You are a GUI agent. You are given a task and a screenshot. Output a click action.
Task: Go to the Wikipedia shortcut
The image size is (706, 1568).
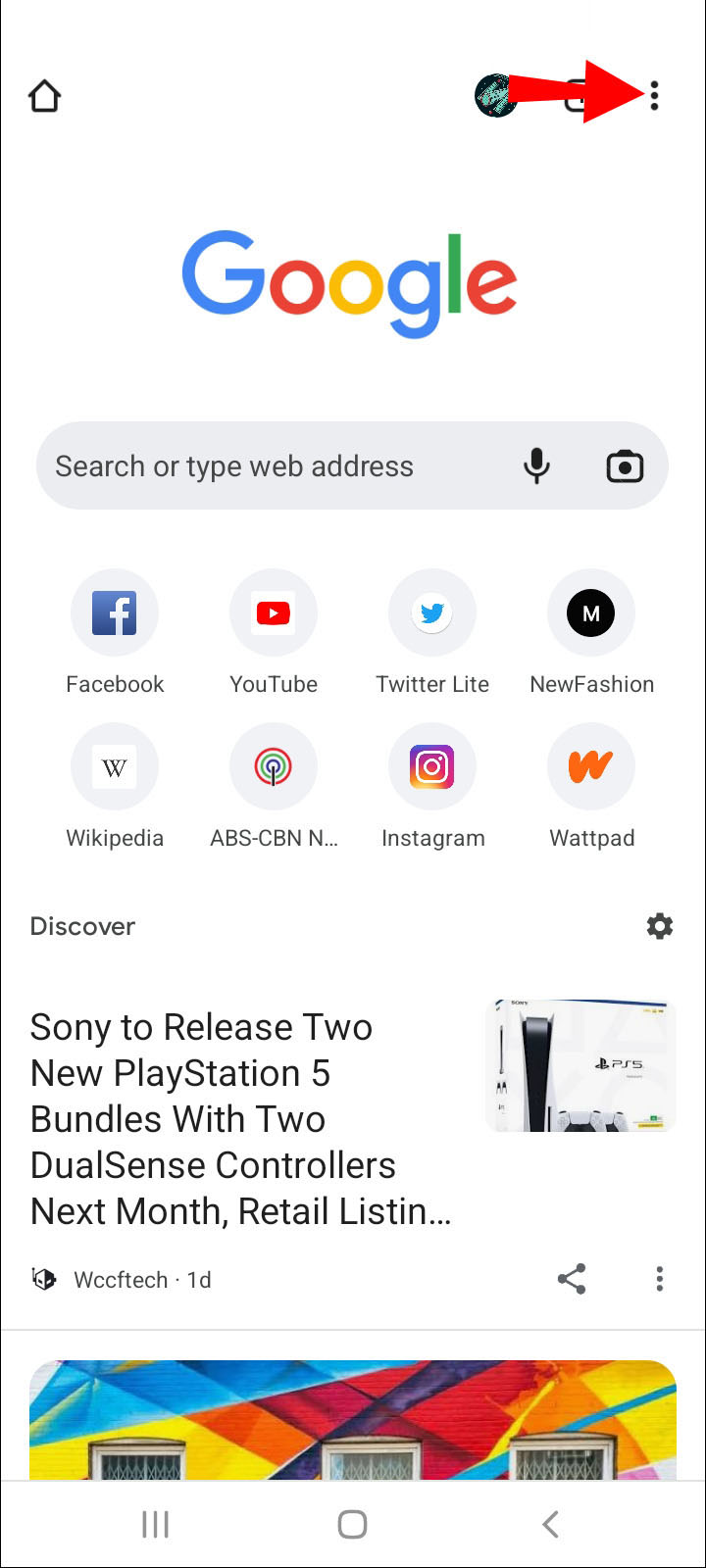coord(115,767)
